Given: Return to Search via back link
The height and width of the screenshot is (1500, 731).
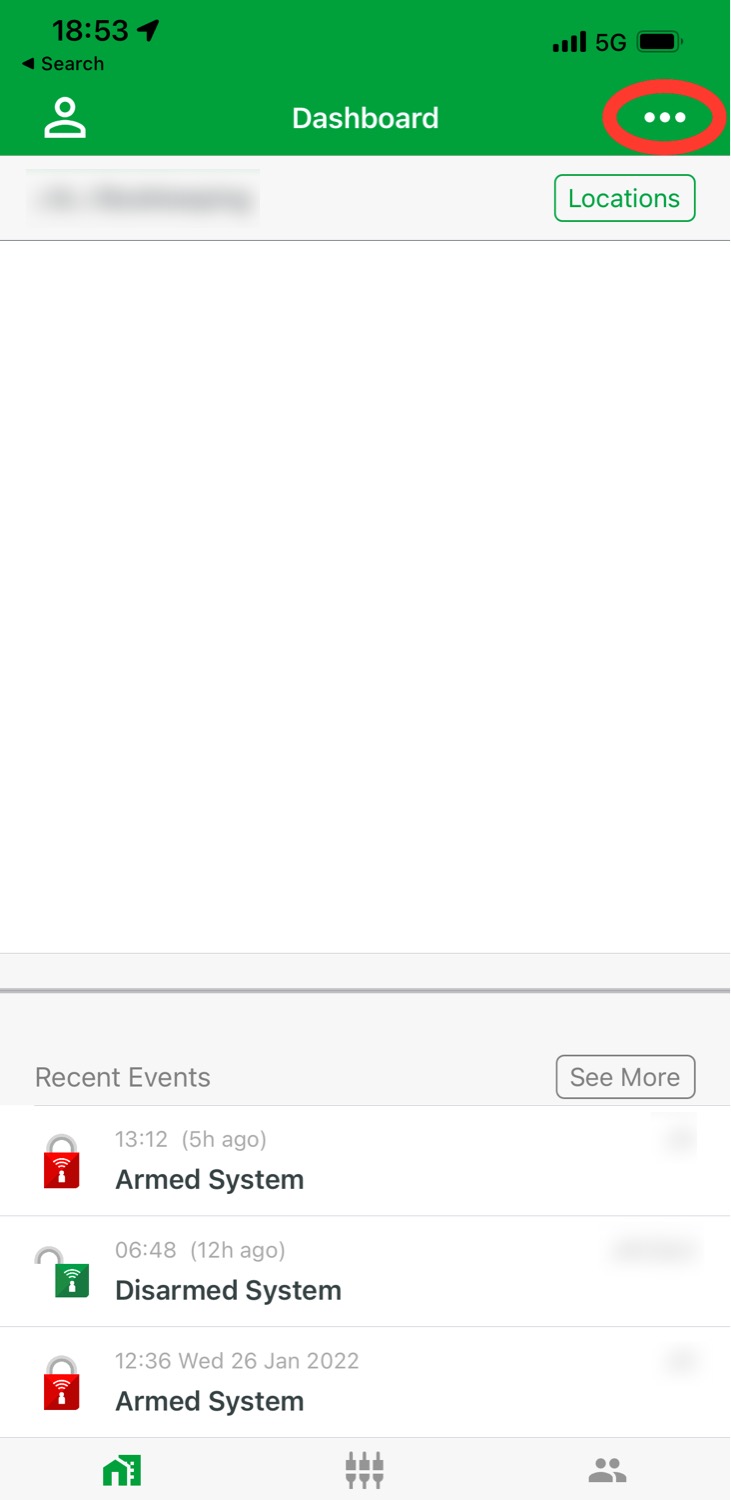Looking at the screenshot, I should pyautogui.click(x=63, y=64).
